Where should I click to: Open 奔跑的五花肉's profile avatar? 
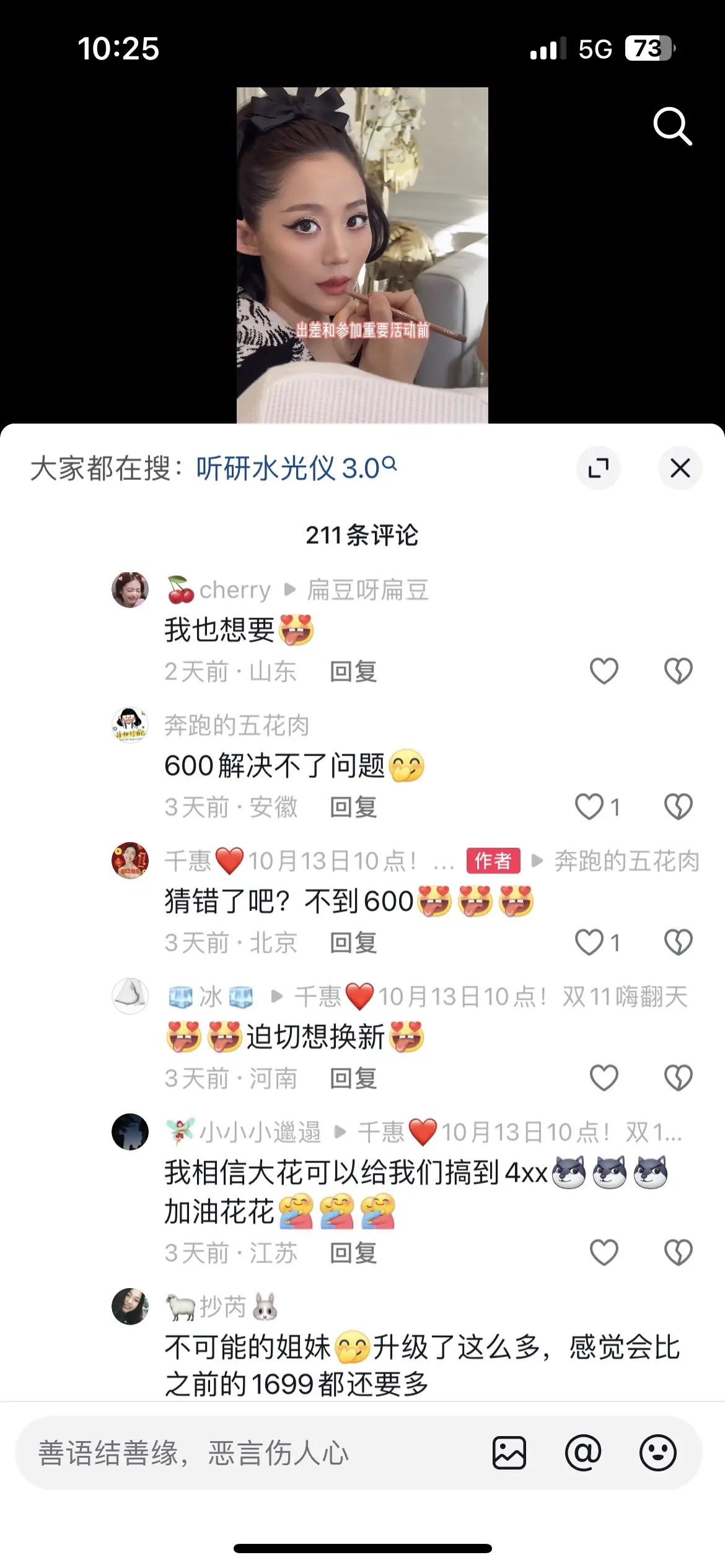tap(130, 725)
